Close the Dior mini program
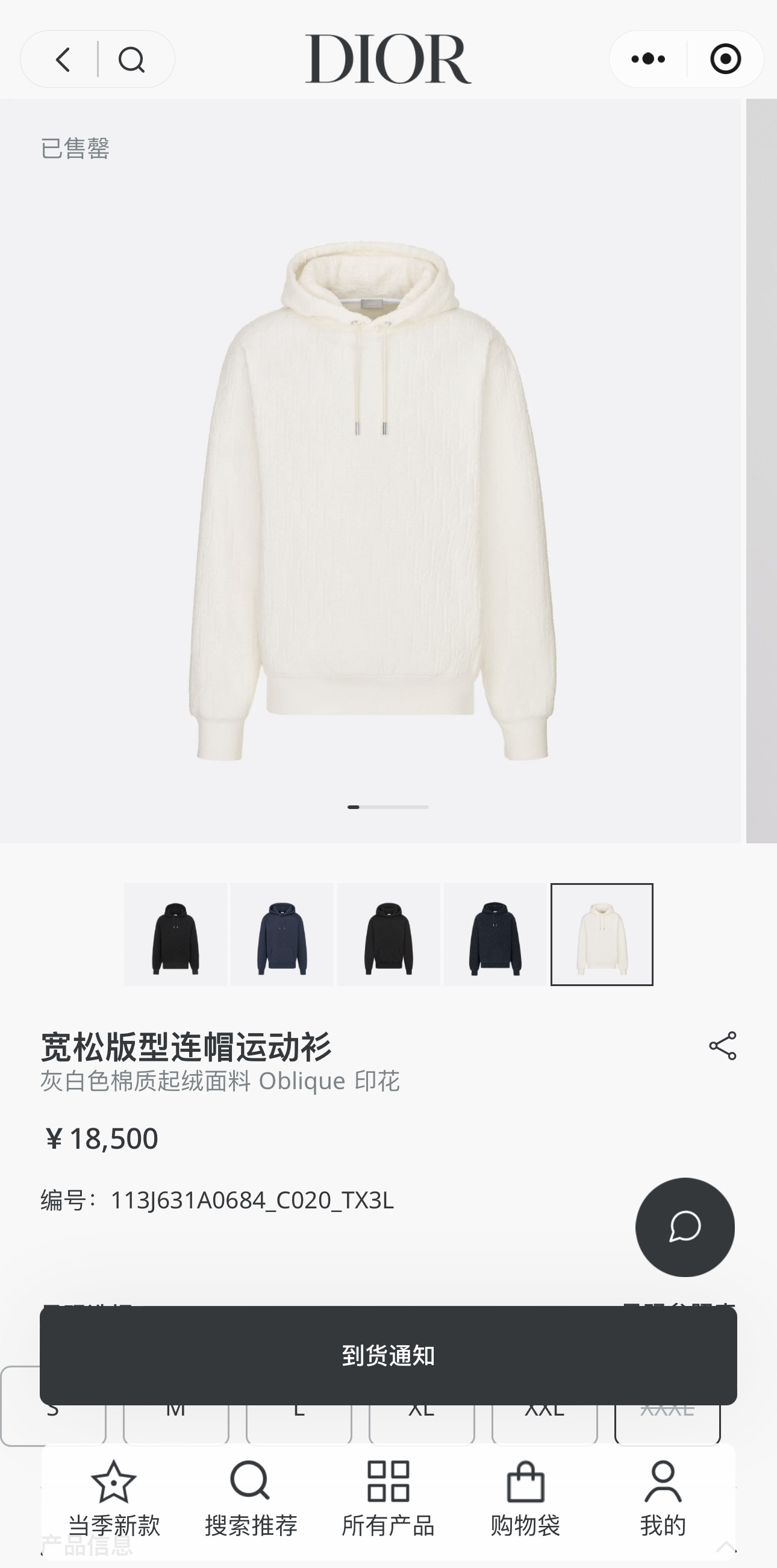The height and width of the screenshot is (1568, 777). (725, 59)
